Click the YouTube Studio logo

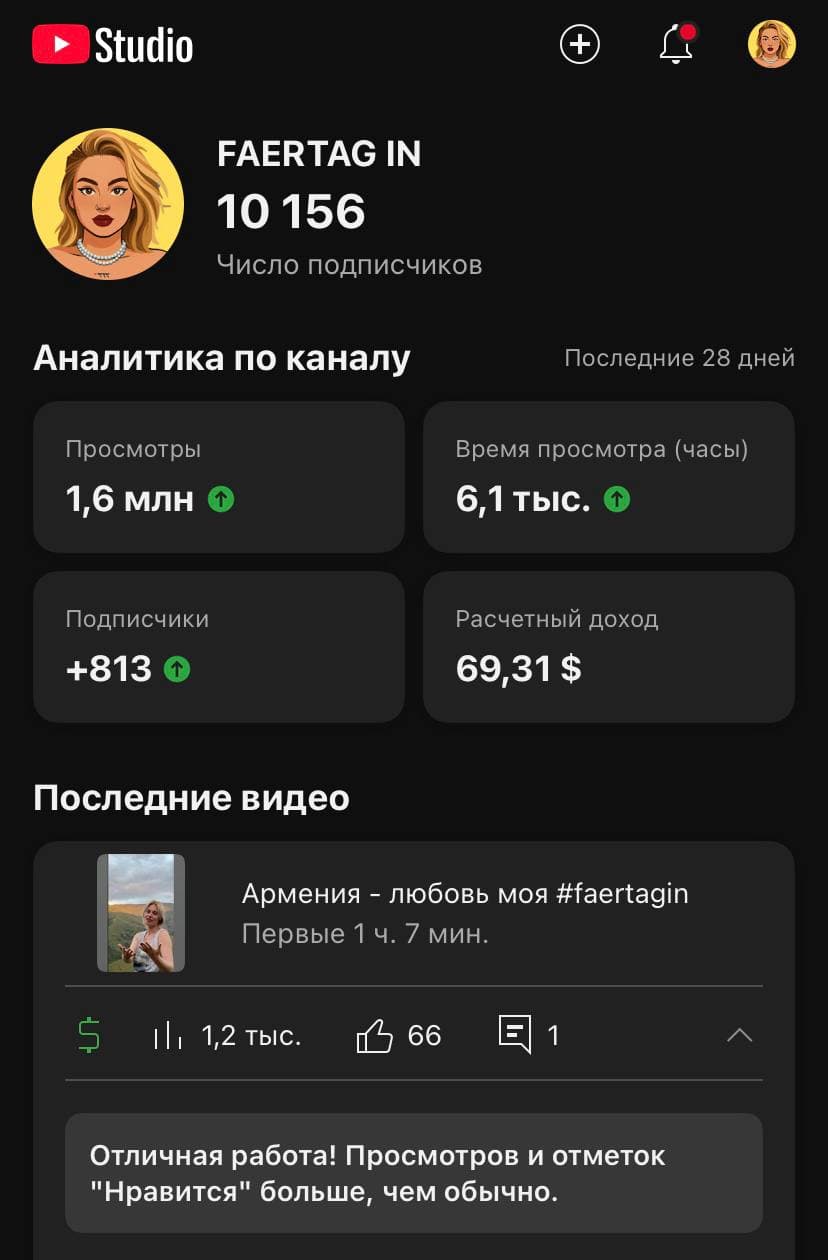pos(110,44)
